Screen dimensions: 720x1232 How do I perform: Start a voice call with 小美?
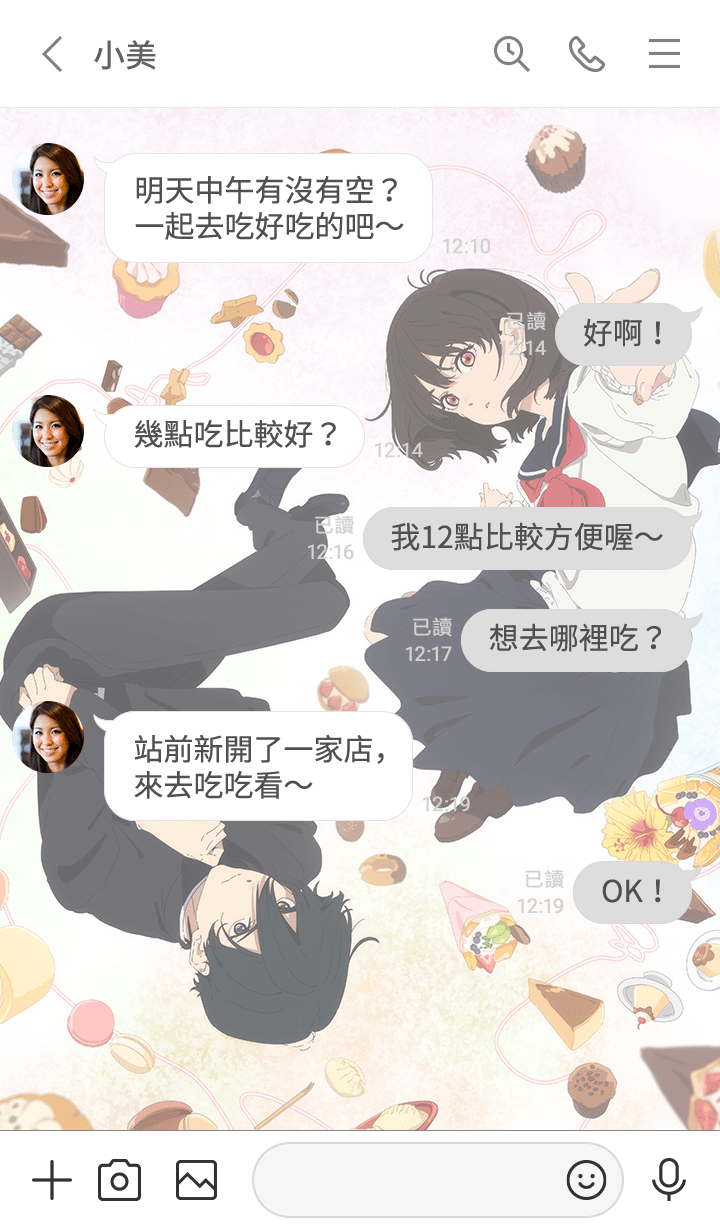(587, 54)
